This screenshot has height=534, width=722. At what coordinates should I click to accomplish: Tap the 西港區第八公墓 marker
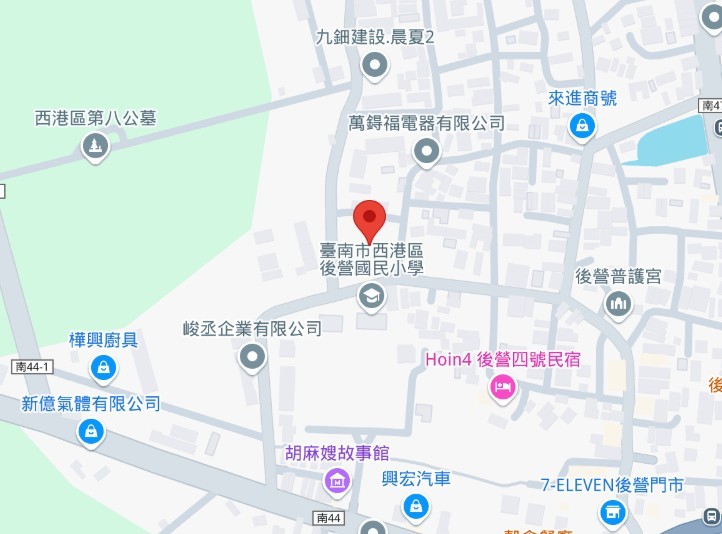click(95, 147)
